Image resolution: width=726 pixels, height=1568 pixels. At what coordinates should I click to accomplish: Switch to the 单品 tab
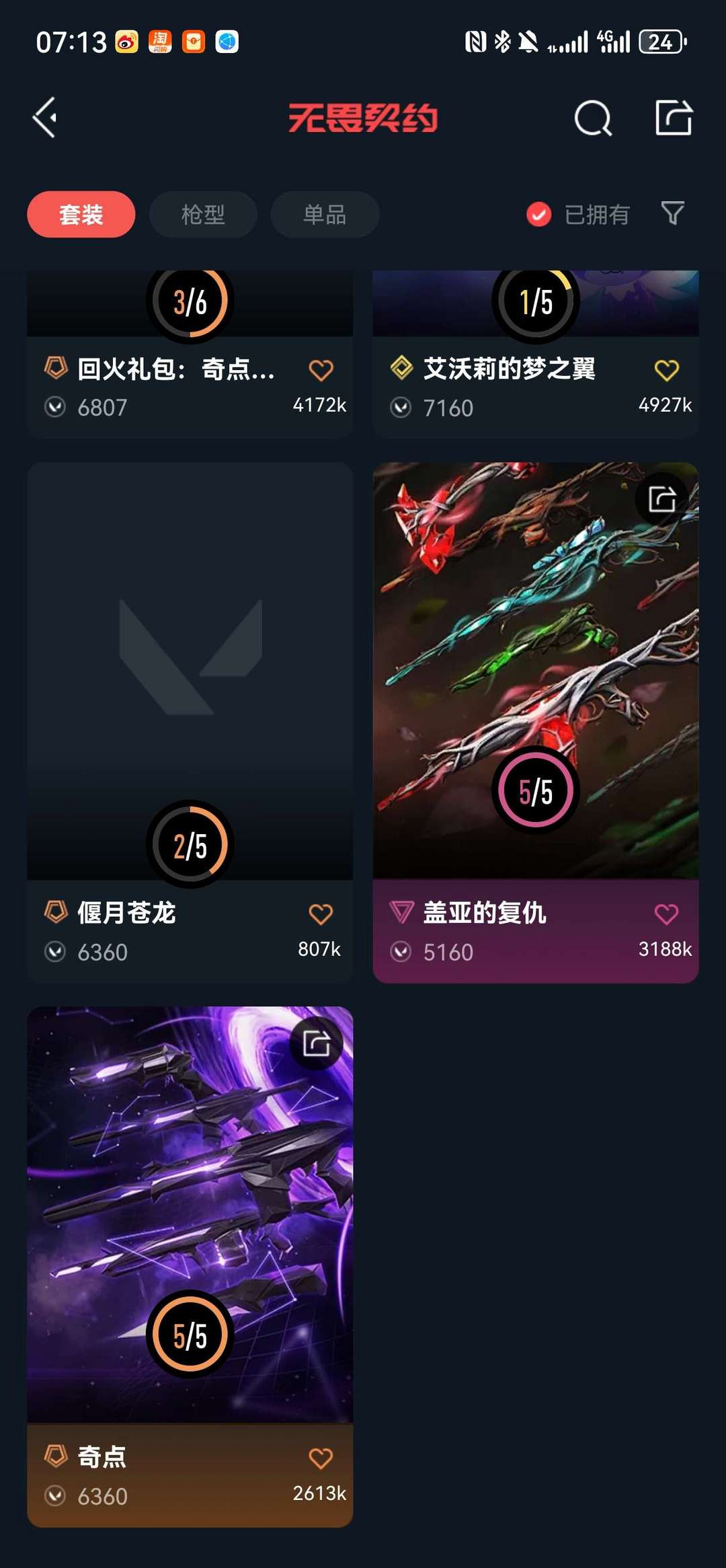[x=323, y=214]
